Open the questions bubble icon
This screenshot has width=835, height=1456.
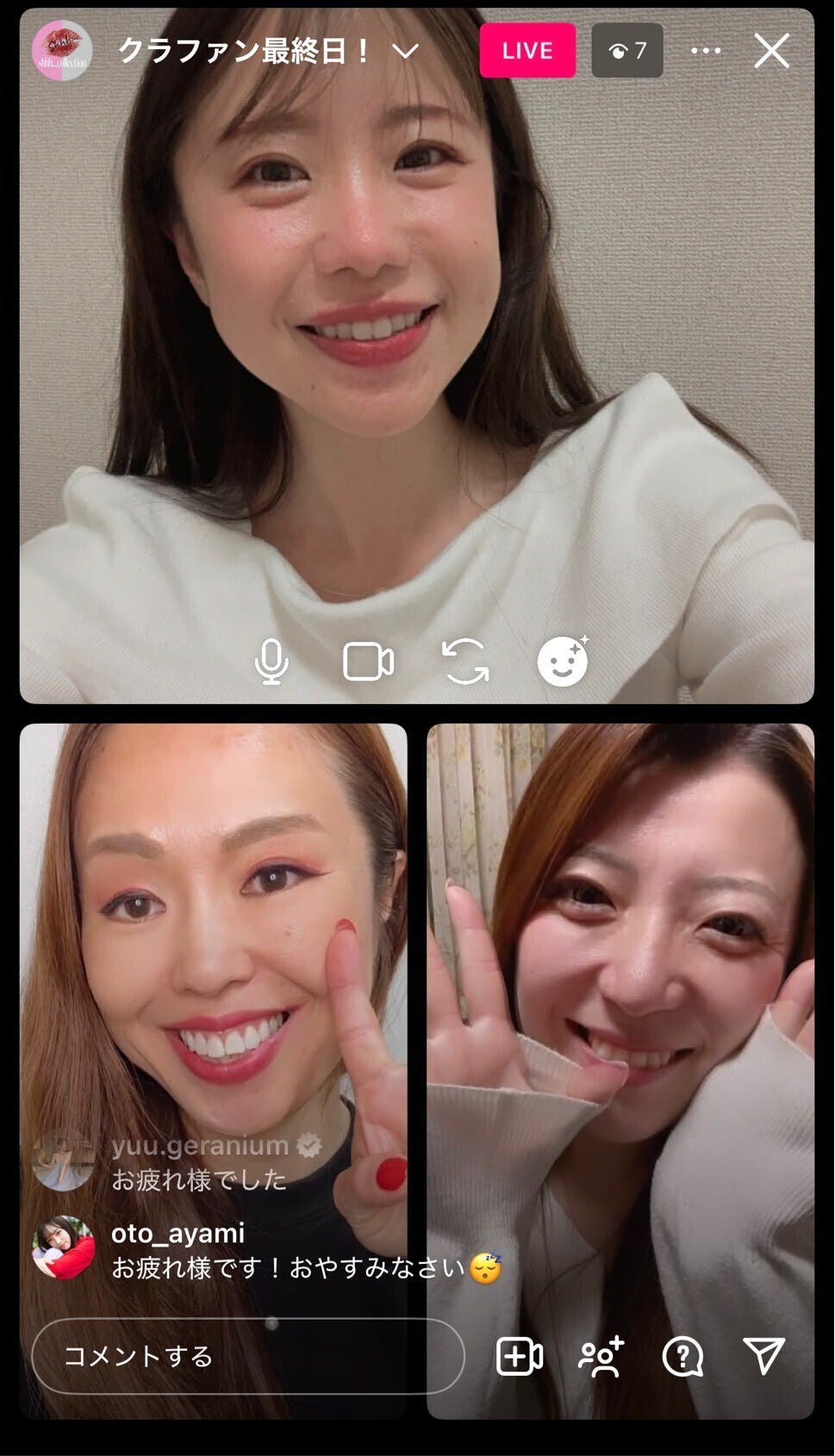tap(682, 1356)
